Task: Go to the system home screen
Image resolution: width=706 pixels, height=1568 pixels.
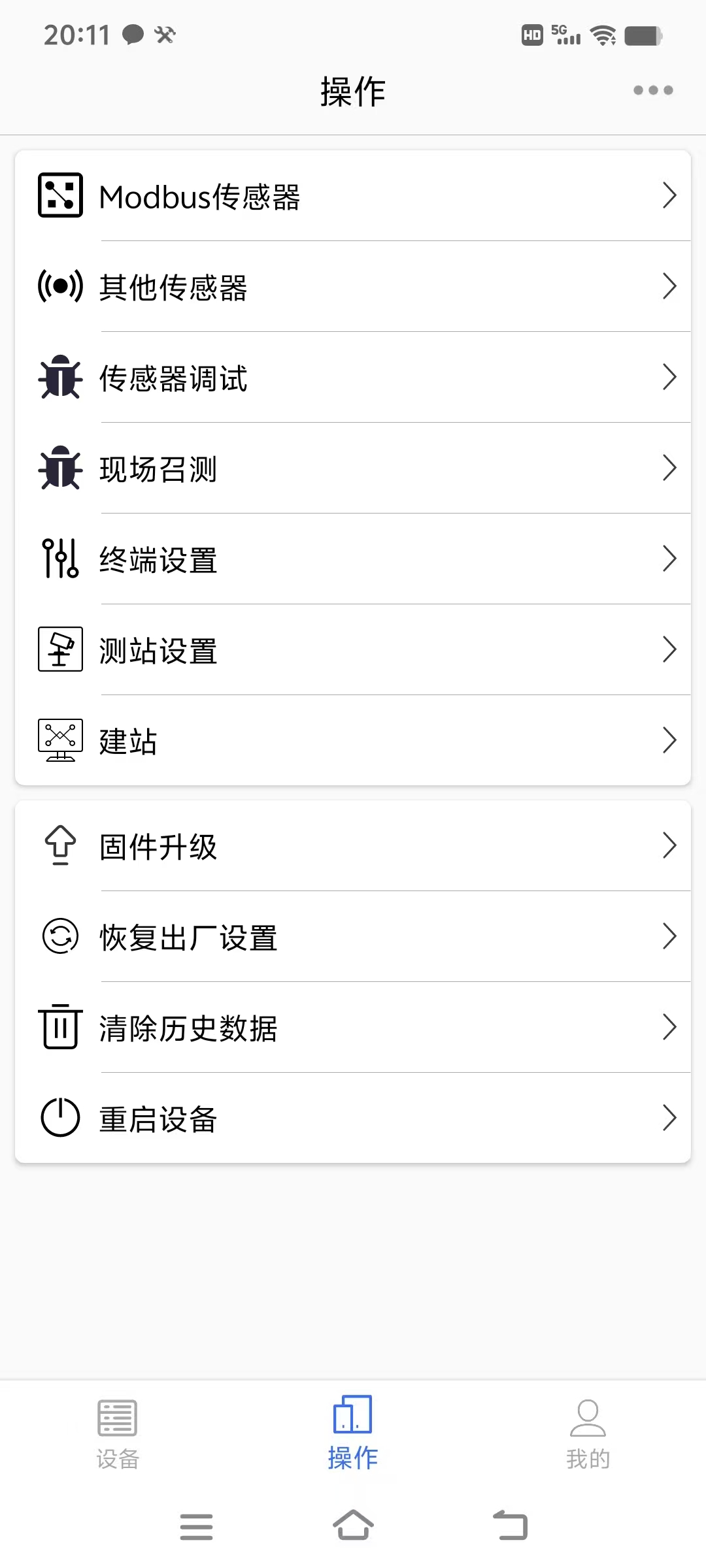Action: 353,1525
